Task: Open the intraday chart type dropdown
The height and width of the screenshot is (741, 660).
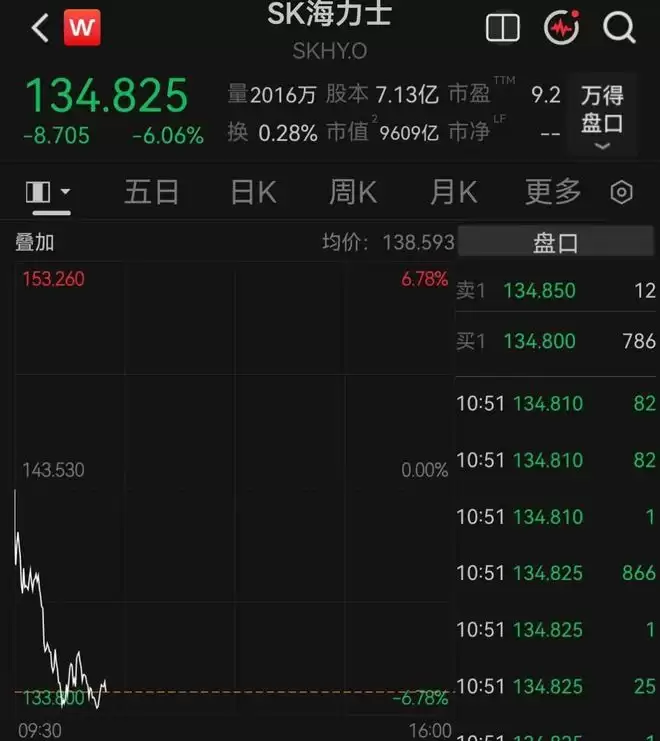Action: 48,193
